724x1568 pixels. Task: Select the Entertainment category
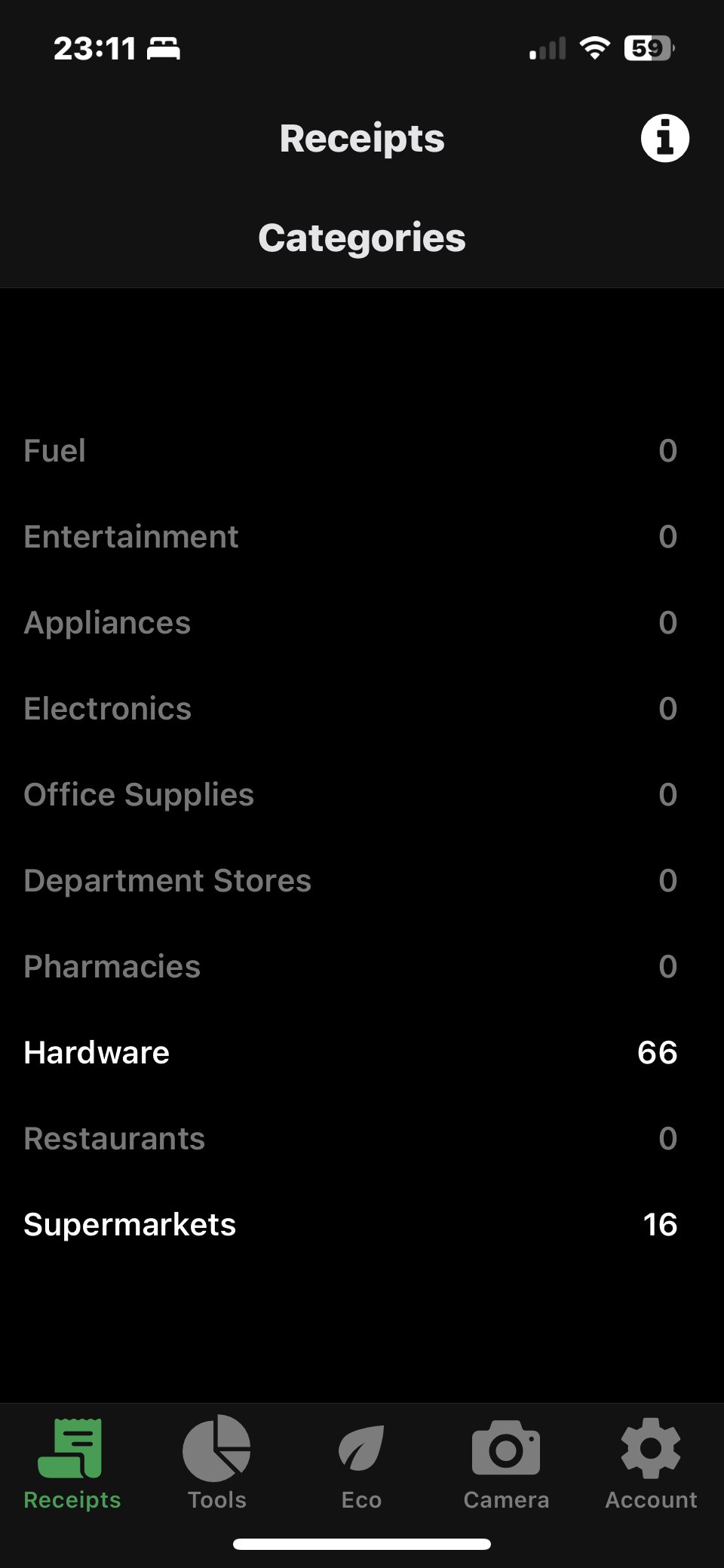click(x=362, y=536)
